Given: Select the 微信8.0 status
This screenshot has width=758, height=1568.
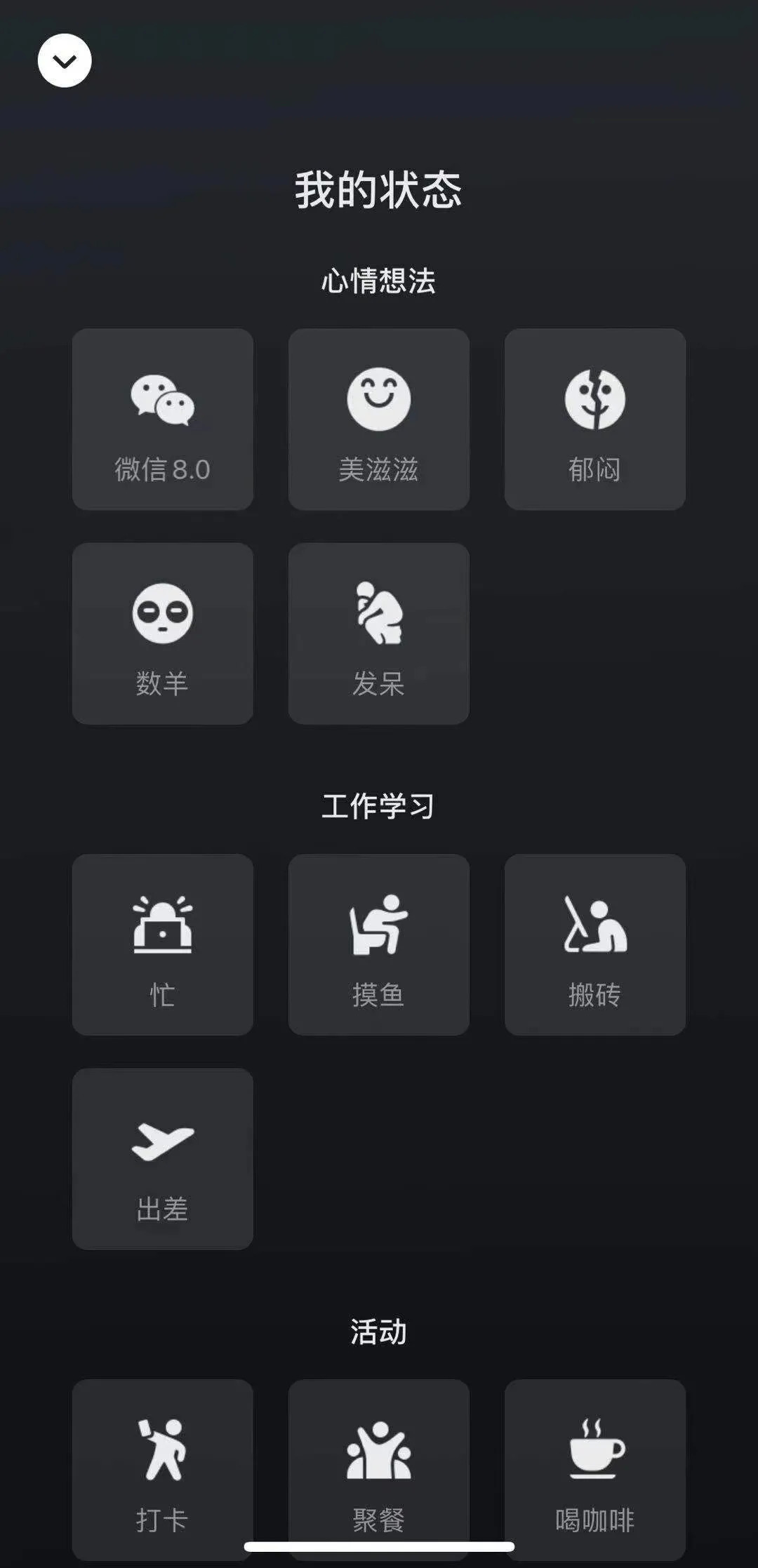Looking at the screenshot, I should tap(162, 420).
